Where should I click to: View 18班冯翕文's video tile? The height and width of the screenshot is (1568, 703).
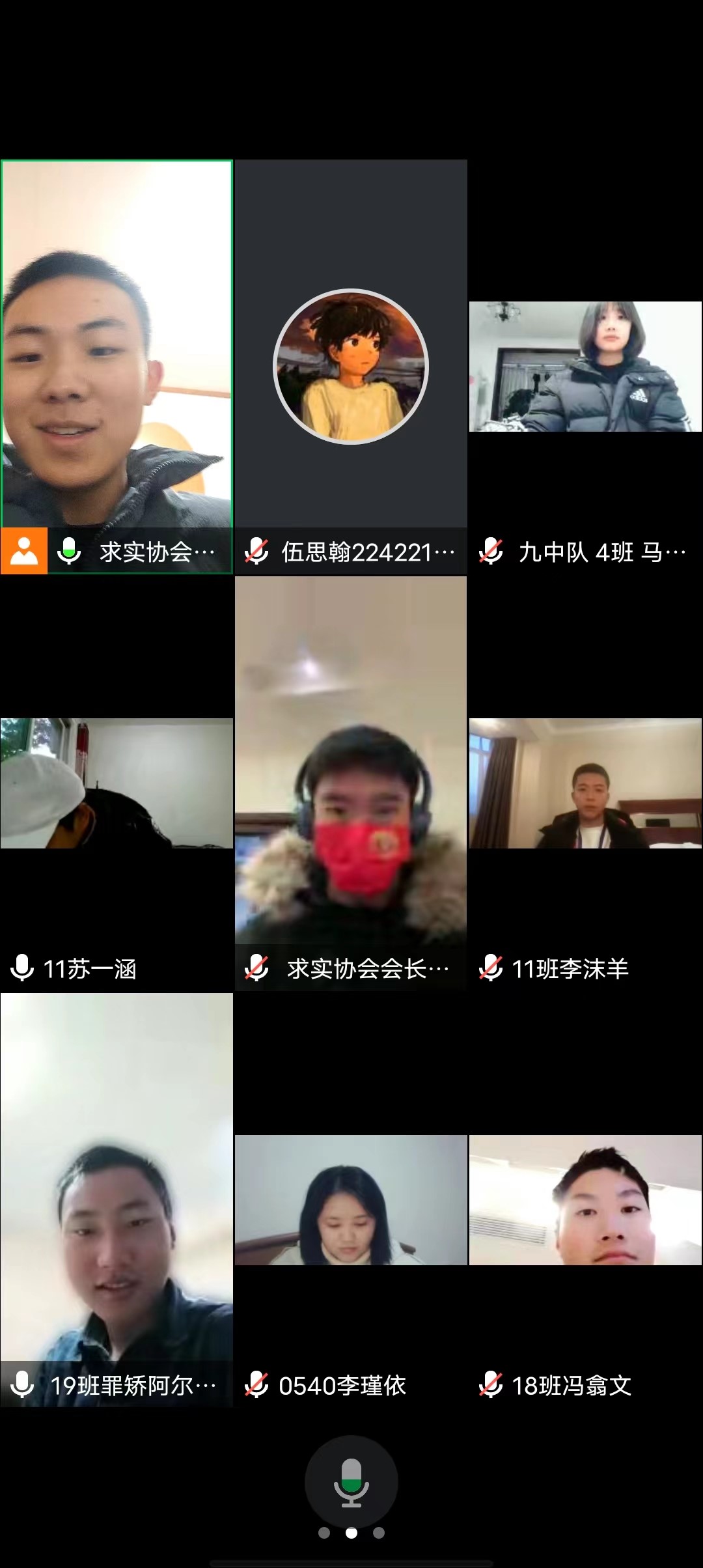coord(585,1199)
